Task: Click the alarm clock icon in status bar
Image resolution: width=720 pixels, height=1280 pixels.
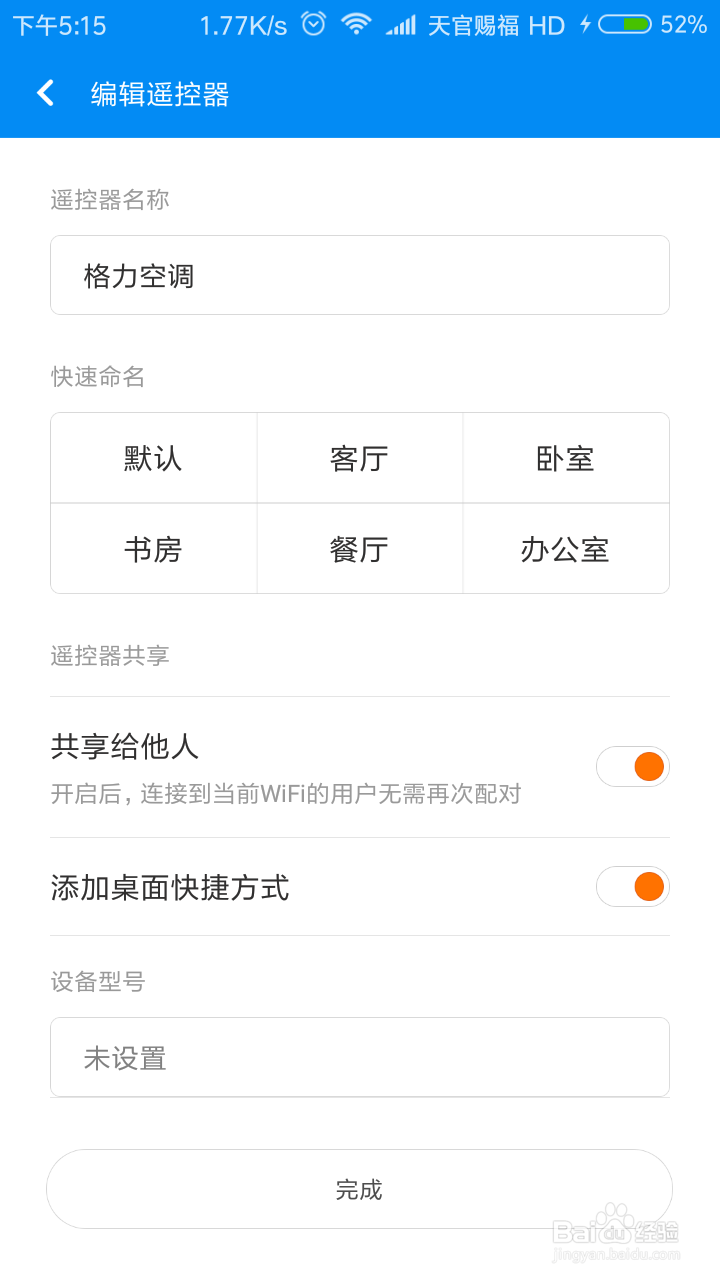Action: 311,24
